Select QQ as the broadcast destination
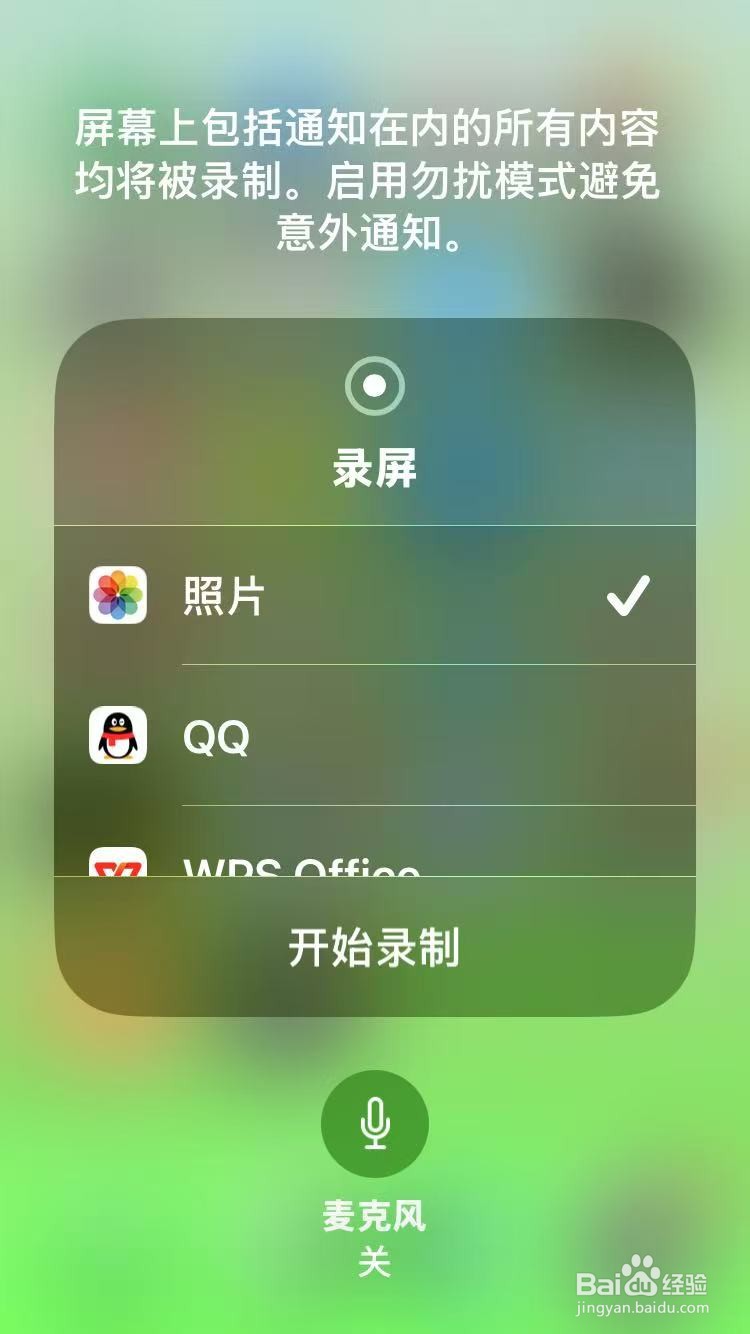Viewport: 750px width, 1334px height. [x=375, y=735]
